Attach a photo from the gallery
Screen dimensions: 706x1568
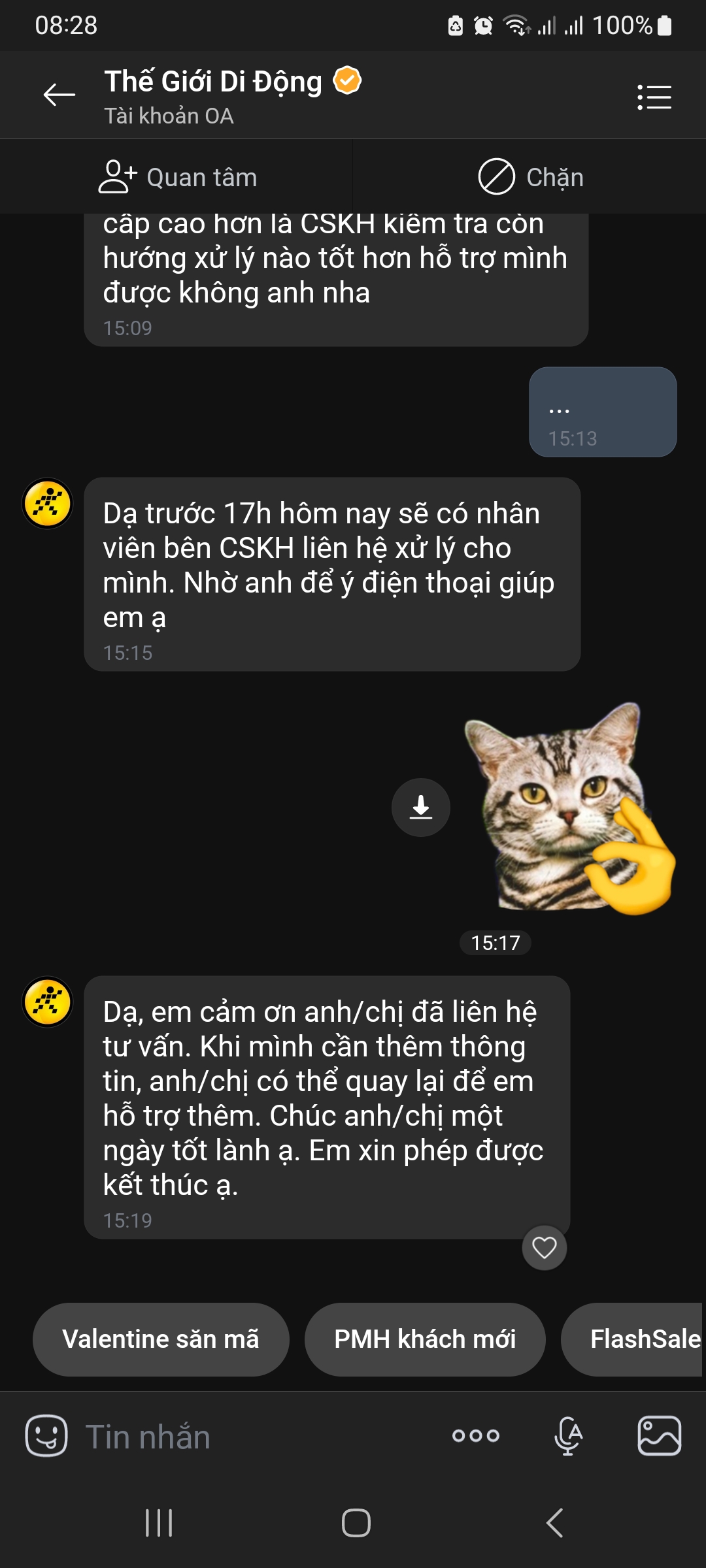(x=659, y=1436)
